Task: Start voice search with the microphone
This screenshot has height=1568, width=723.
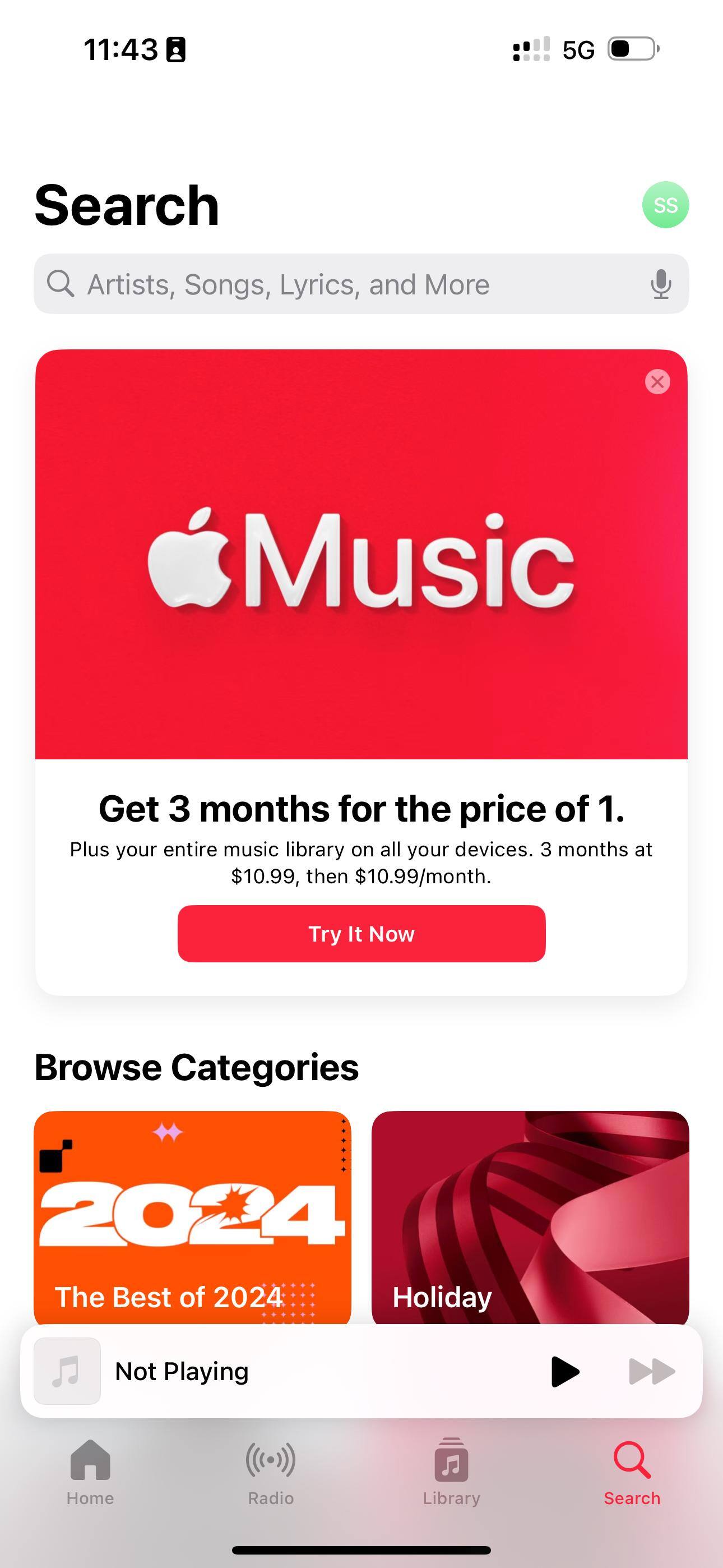Action: tap(660, 284)
